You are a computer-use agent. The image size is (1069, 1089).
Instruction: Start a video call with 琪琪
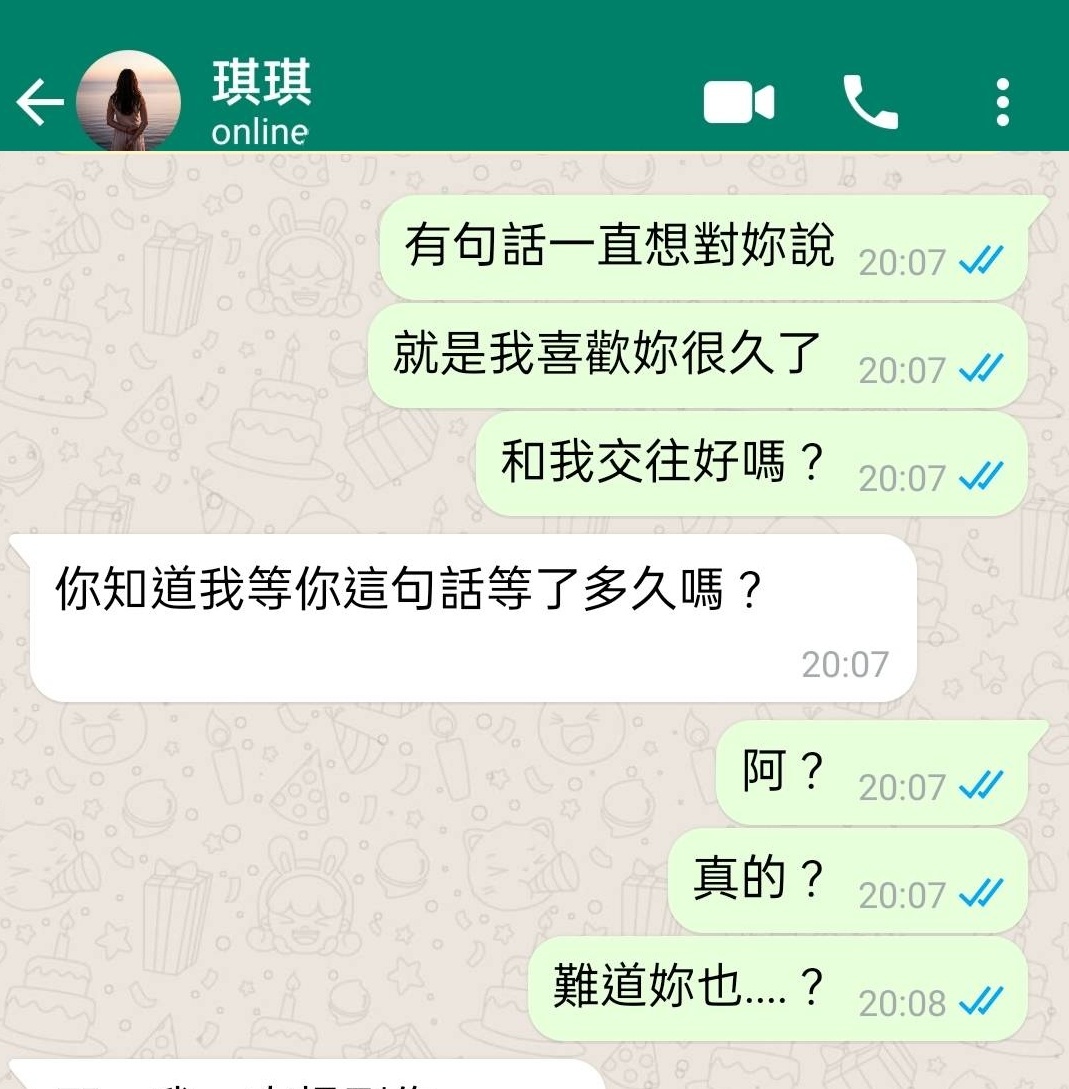tap(739, 102)
